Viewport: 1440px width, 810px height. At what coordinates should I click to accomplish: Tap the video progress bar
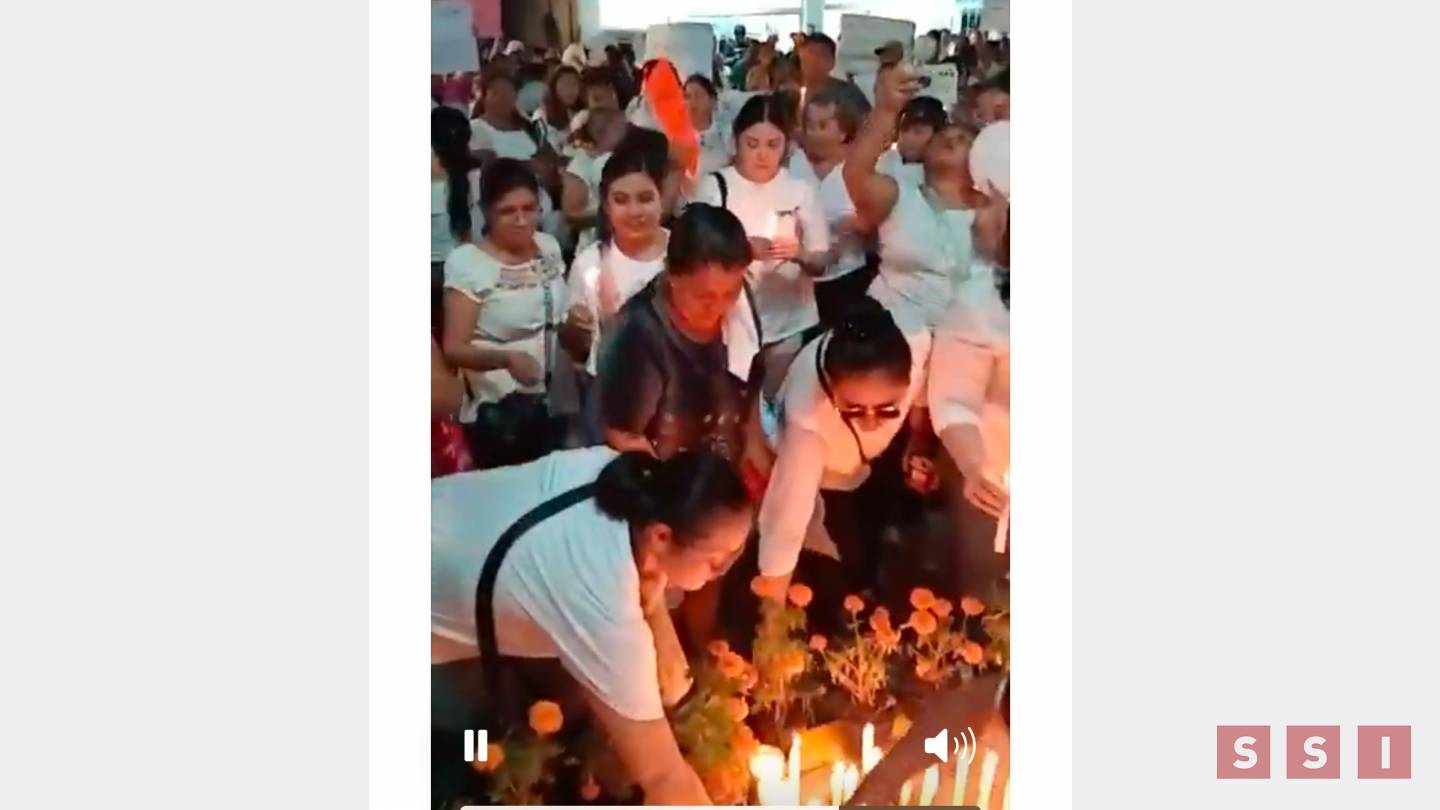pyautogui.click(x=720, y=806)
